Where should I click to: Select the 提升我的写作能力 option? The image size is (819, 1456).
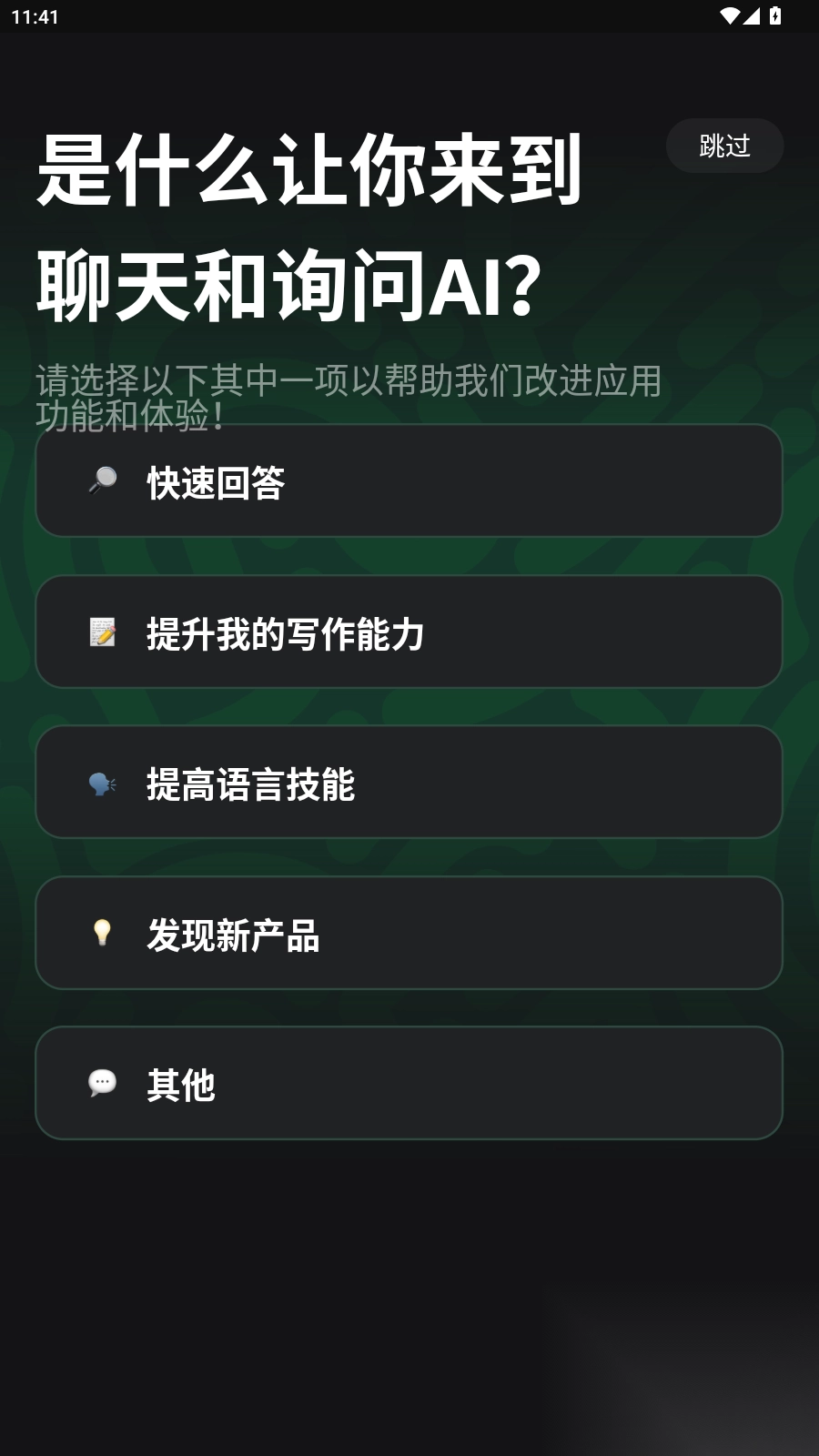click(407, 632)
